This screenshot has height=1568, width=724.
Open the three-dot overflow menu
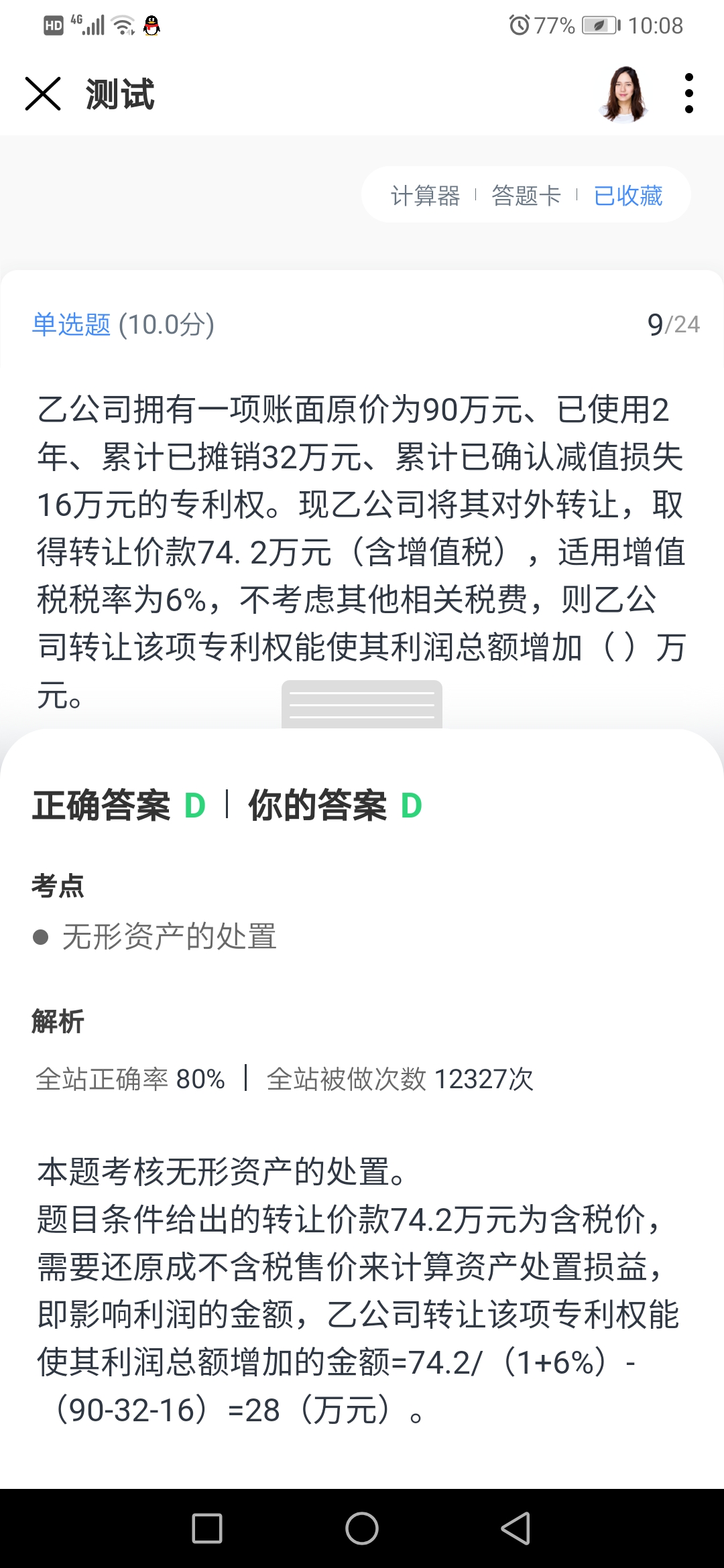[688, 93]
